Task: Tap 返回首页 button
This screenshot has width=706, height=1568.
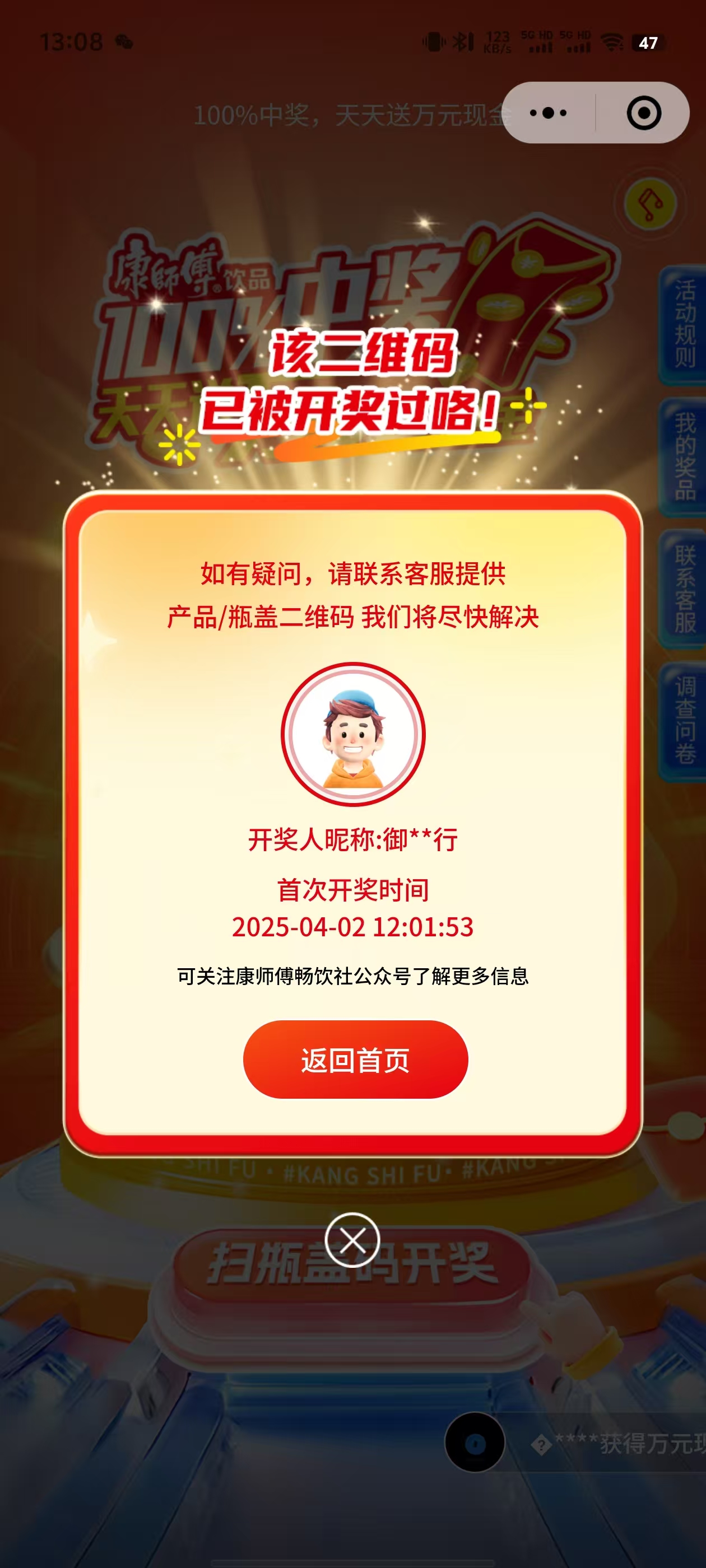Action: coord(355,1060)
